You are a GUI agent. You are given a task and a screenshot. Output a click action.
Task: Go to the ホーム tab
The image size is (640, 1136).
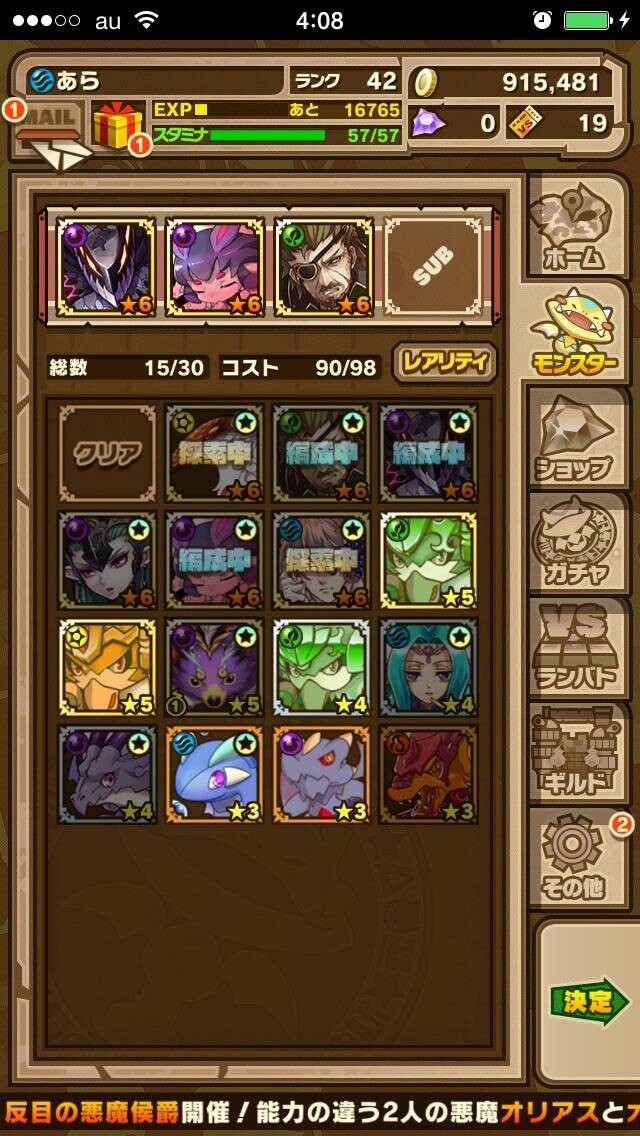point(577,225)
